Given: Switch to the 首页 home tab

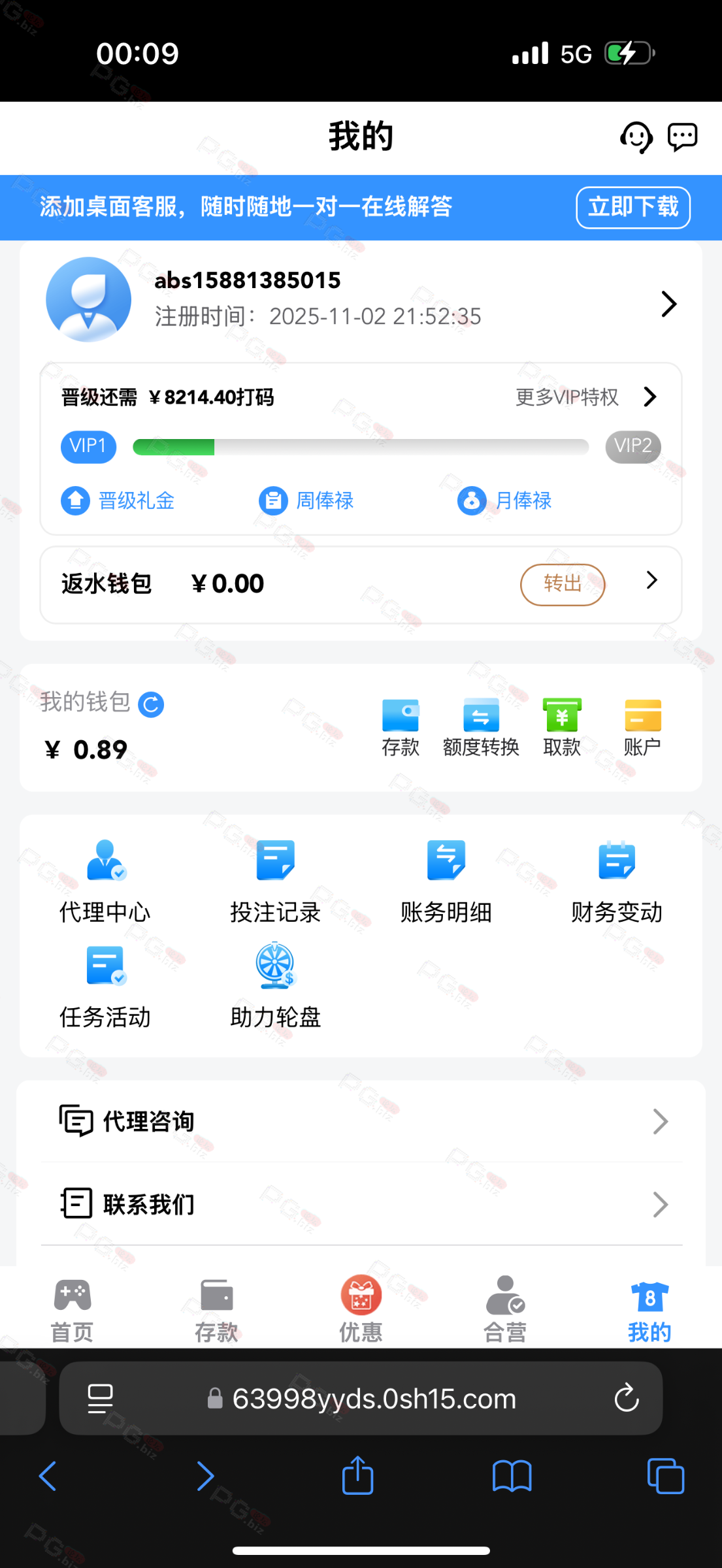Looking at the screenshot, I should (73, 1309).
